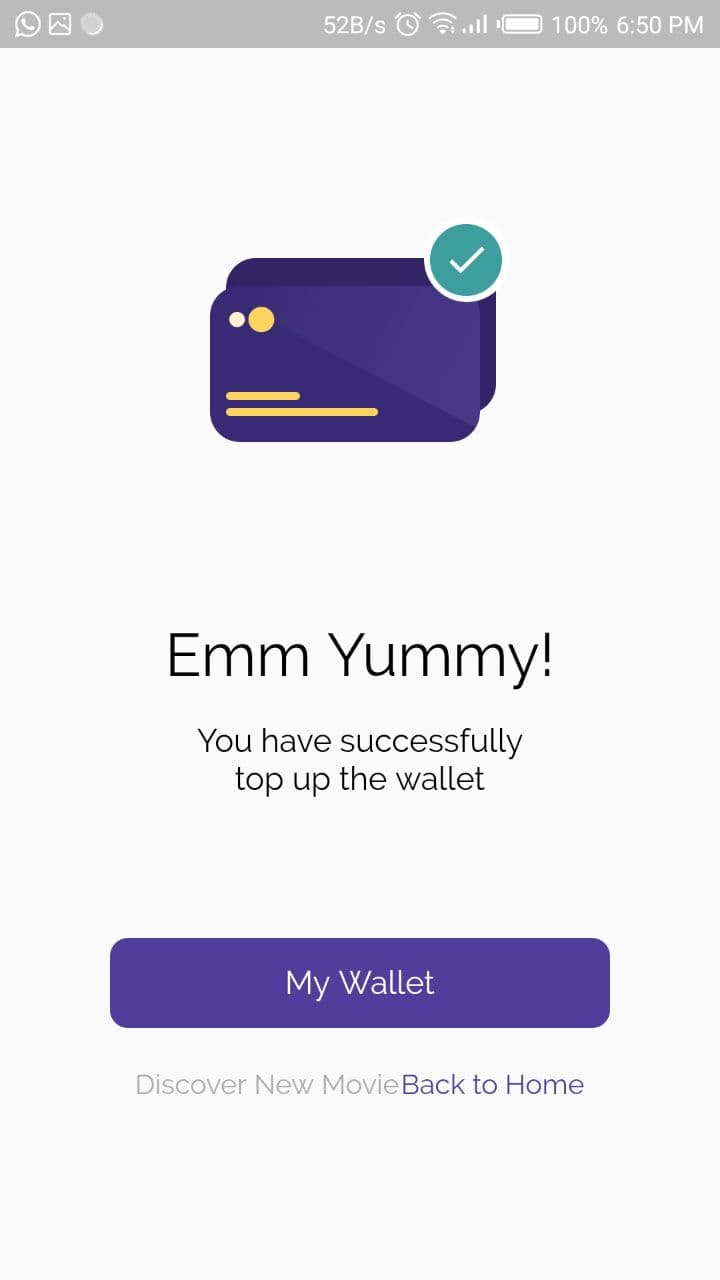Click the yellow stripe lines on card
The height and width of the screenshot is (1280, 720).
[300, 405]
